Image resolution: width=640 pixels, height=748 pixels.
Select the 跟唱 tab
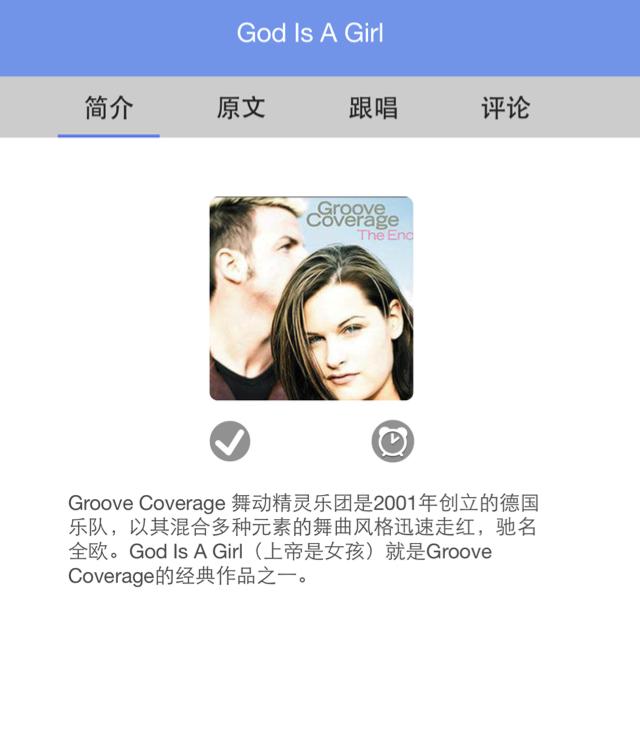373,108
